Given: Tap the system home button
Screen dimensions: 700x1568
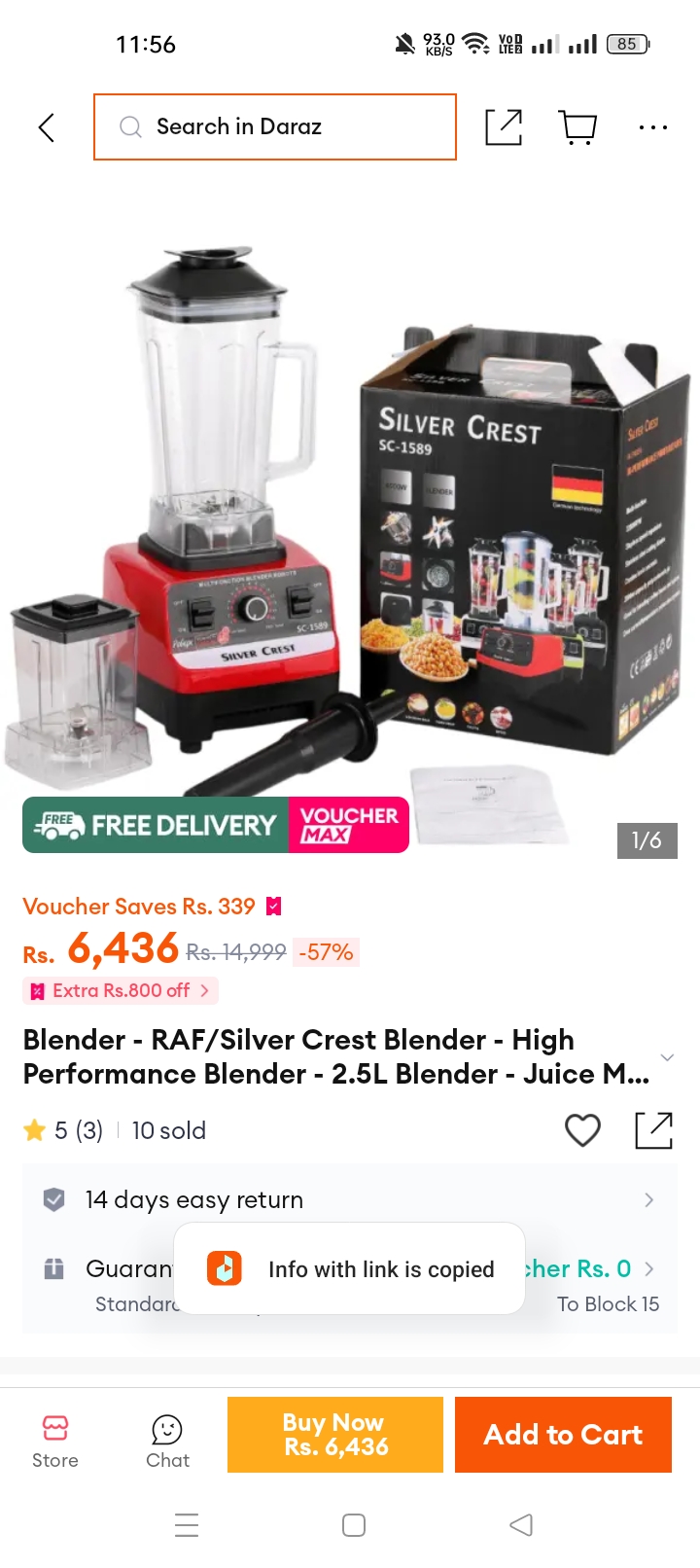Looking at the screenshot, I should [354, 1525].
